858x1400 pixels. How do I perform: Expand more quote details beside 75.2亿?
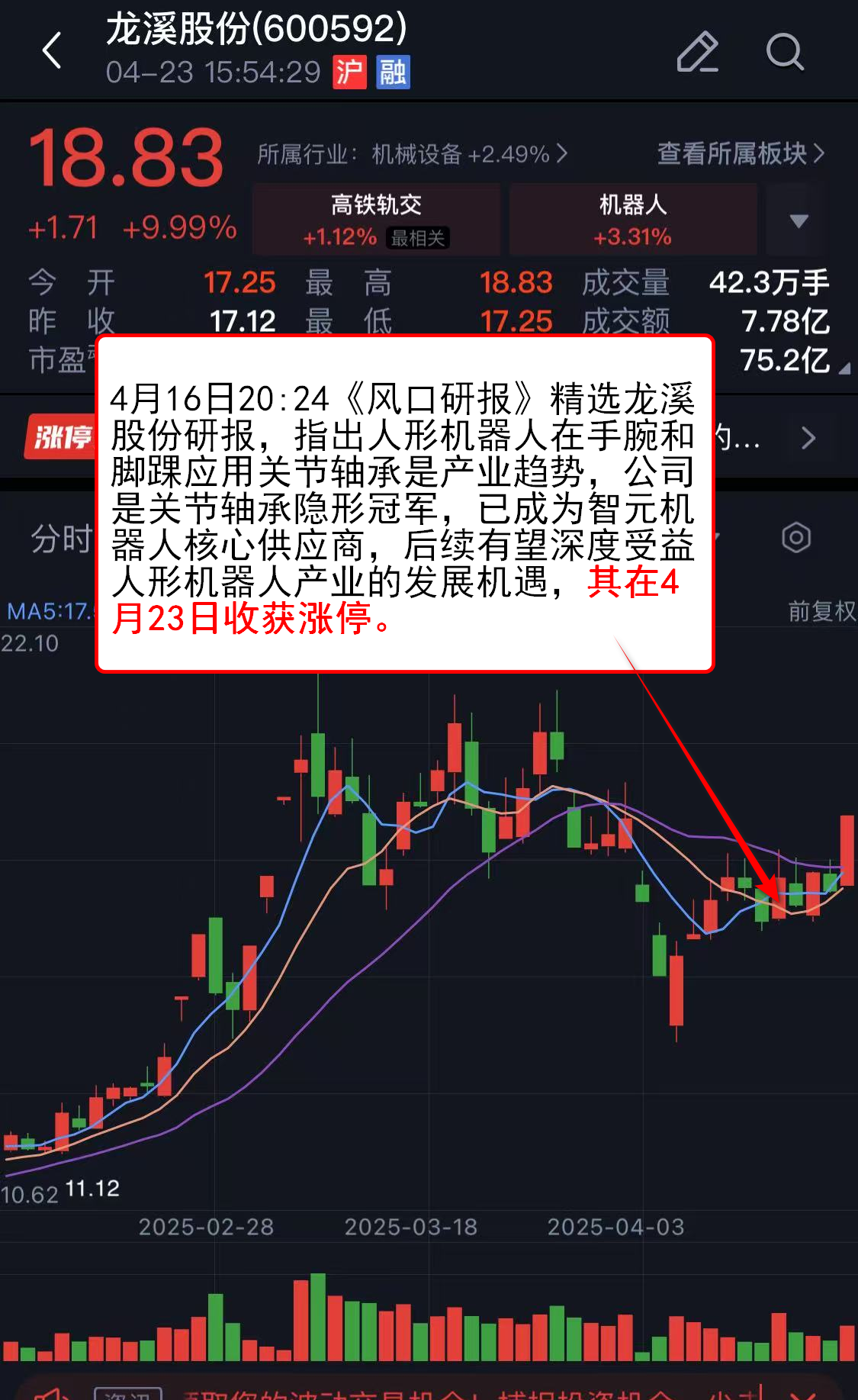[x=844, y=369]
